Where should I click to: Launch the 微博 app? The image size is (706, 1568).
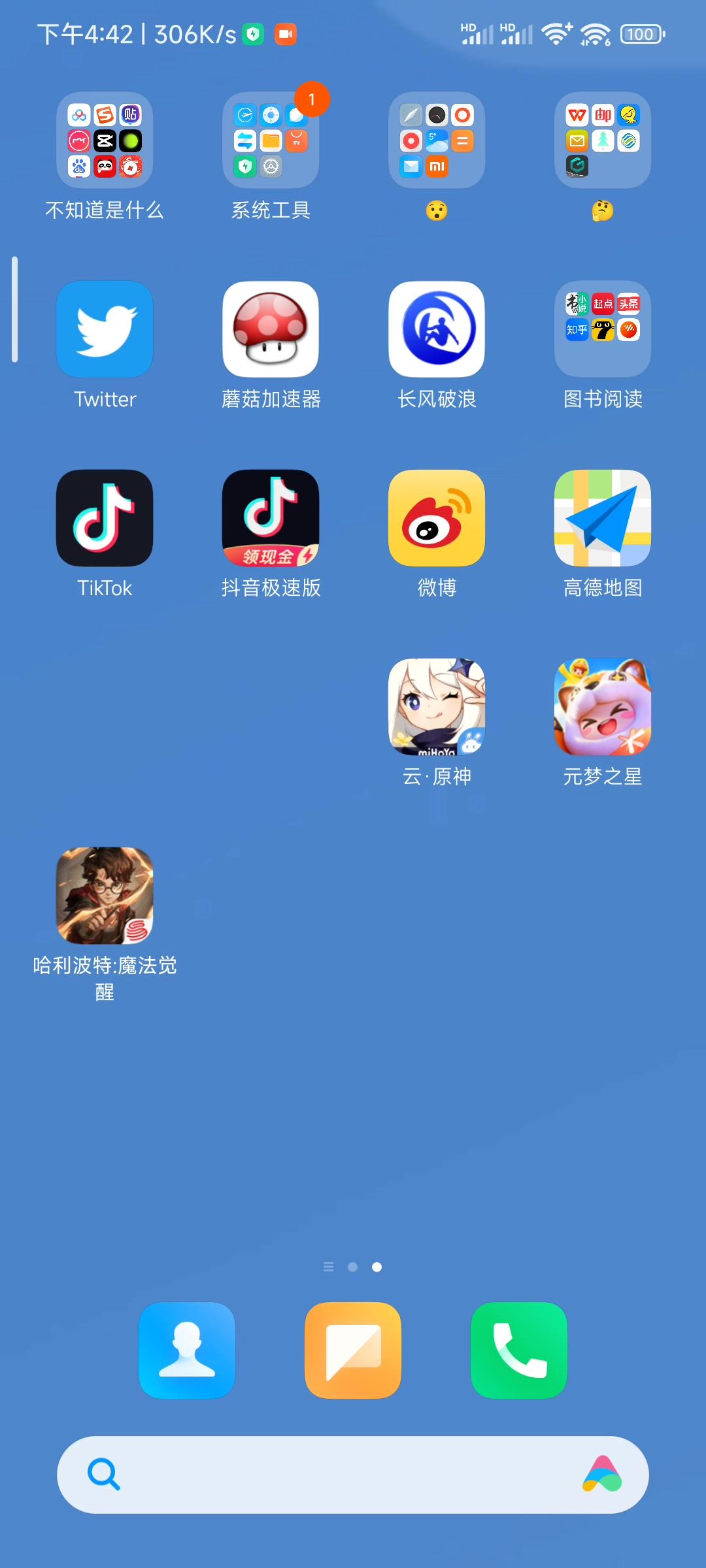437,518
